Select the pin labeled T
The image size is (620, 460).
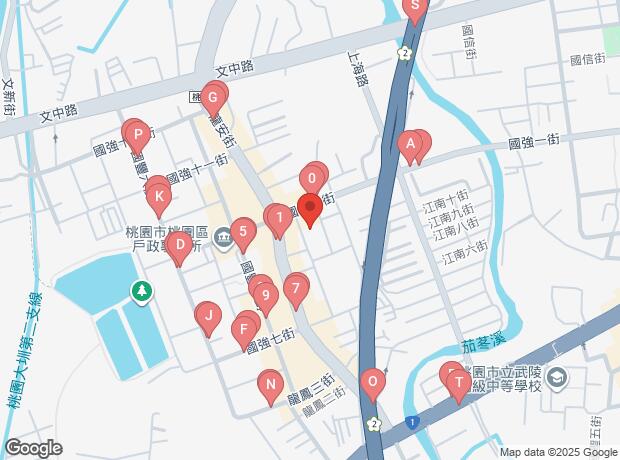457,381
